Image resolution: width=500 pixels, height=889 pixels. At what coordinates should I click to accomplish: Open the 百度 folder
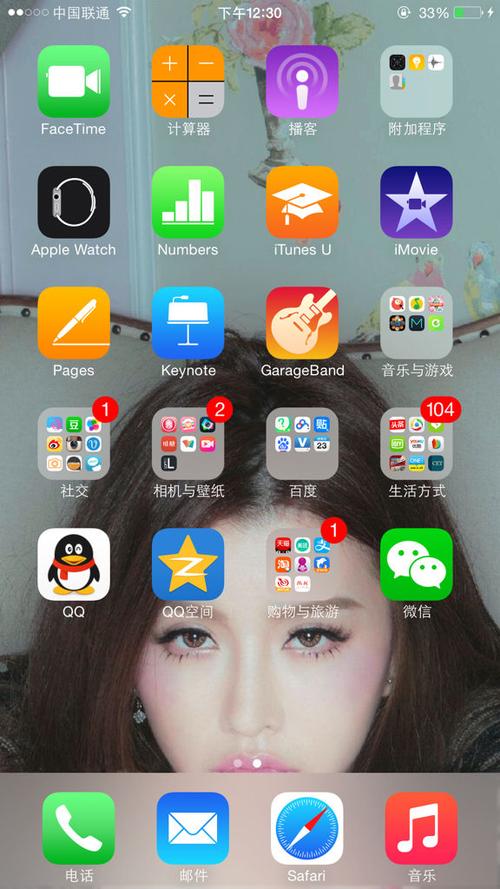click(x=302, y=443)
